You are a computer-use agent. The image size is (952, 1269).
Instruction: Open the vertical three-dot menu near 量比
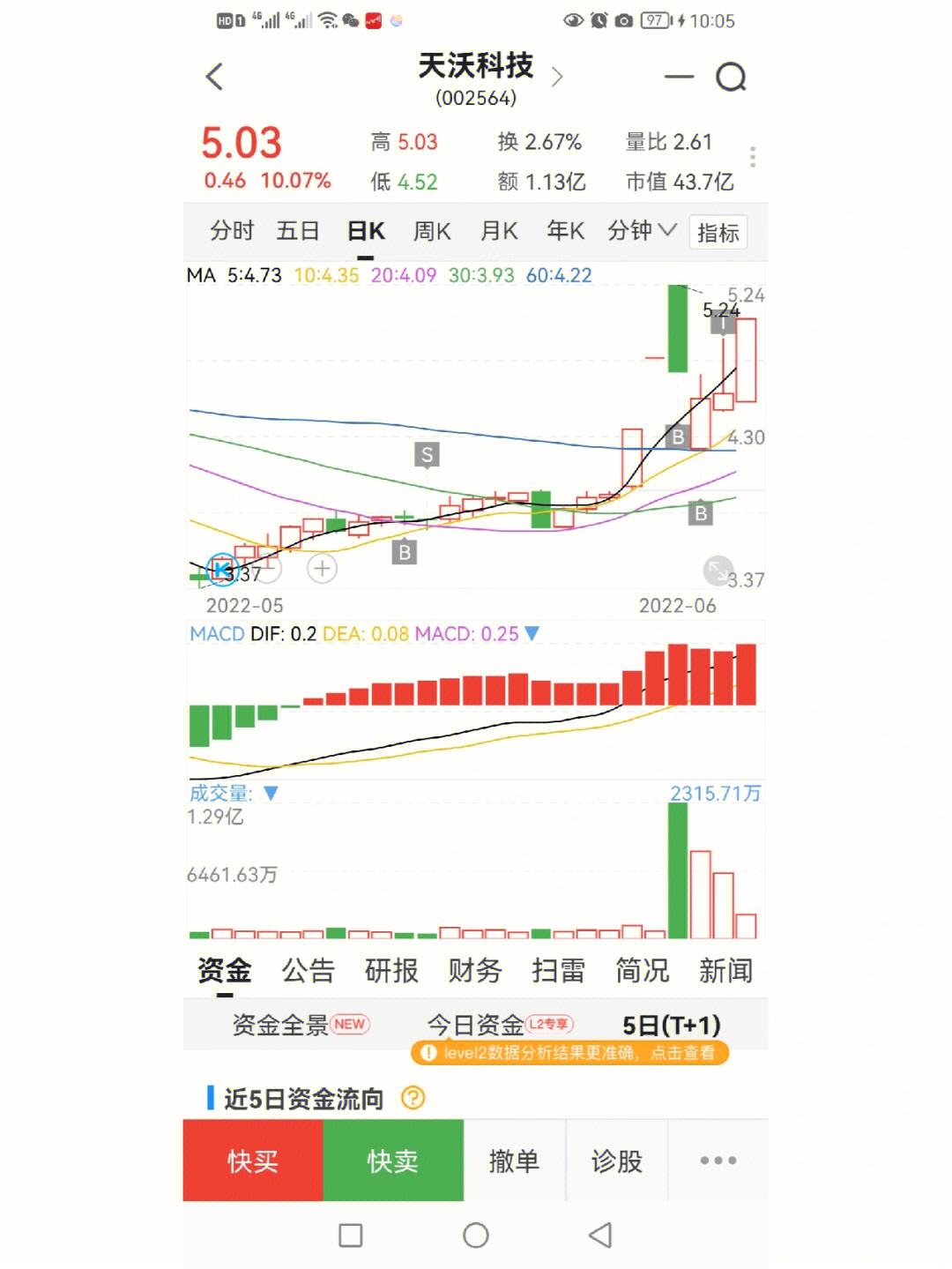(x=752, y=157)
